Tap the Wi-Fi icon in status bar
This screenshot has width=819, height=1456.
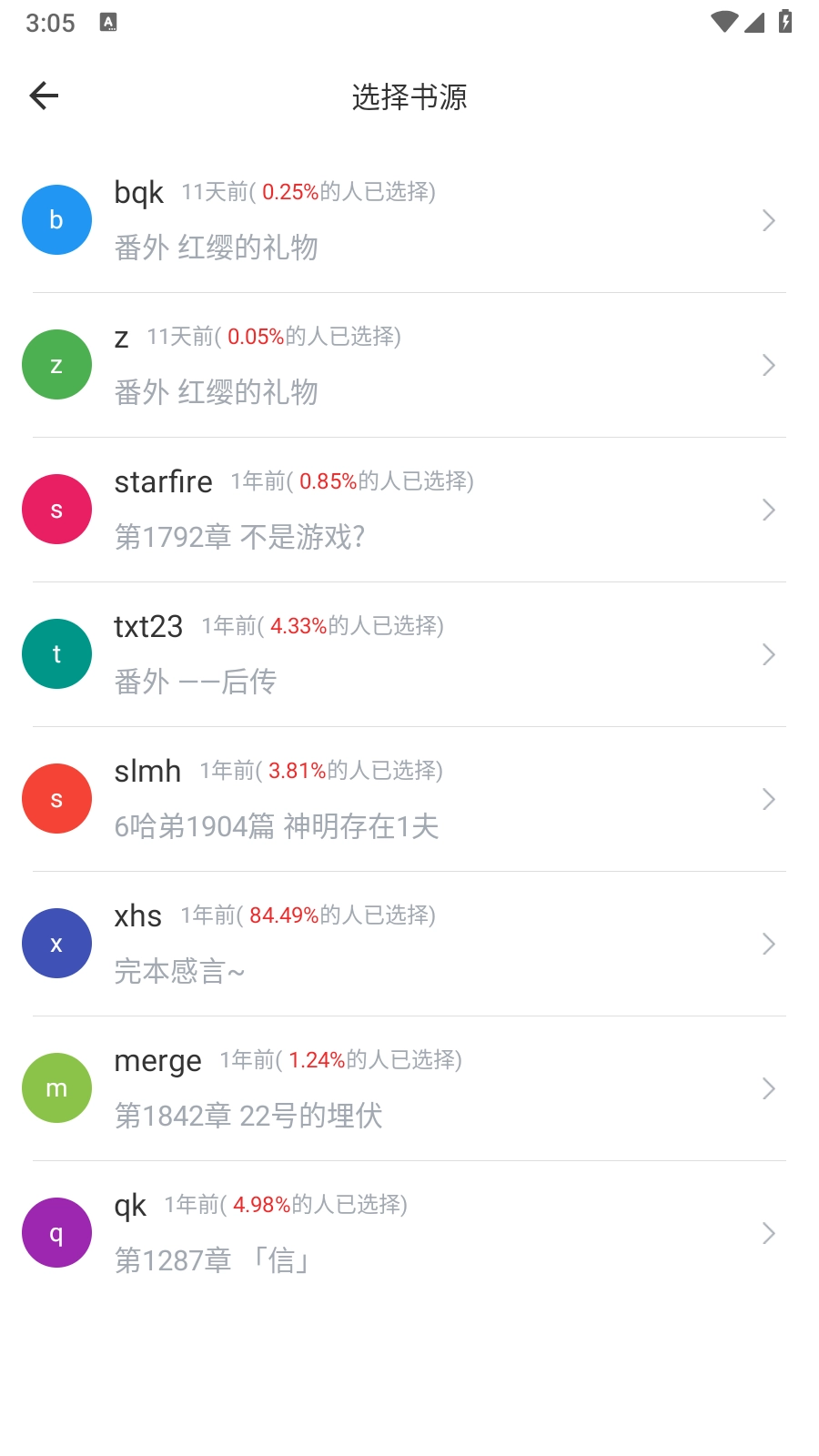click(724, 22)
